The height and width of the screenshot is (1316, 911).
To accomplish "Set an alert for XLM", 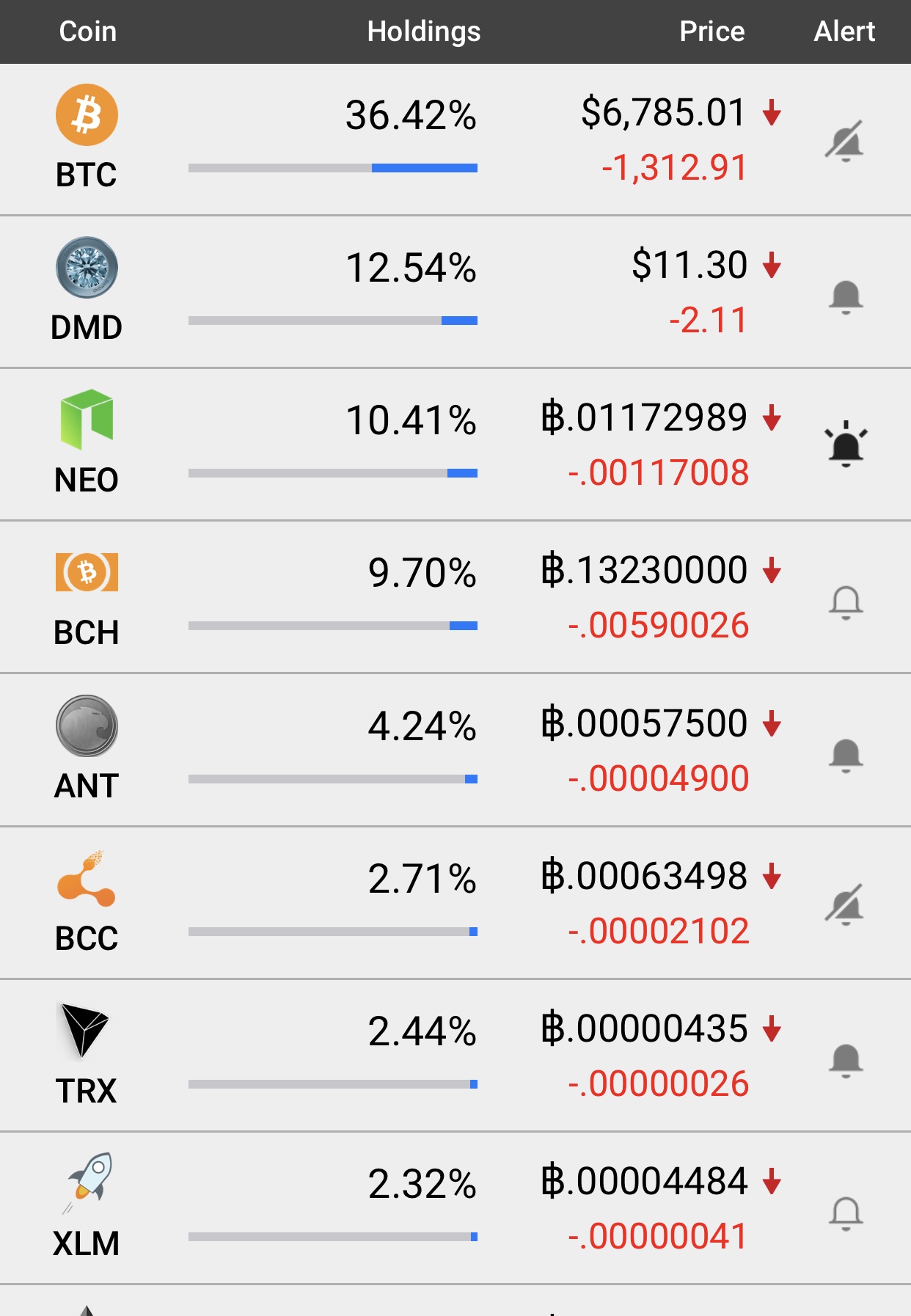I will point(845,1213).
